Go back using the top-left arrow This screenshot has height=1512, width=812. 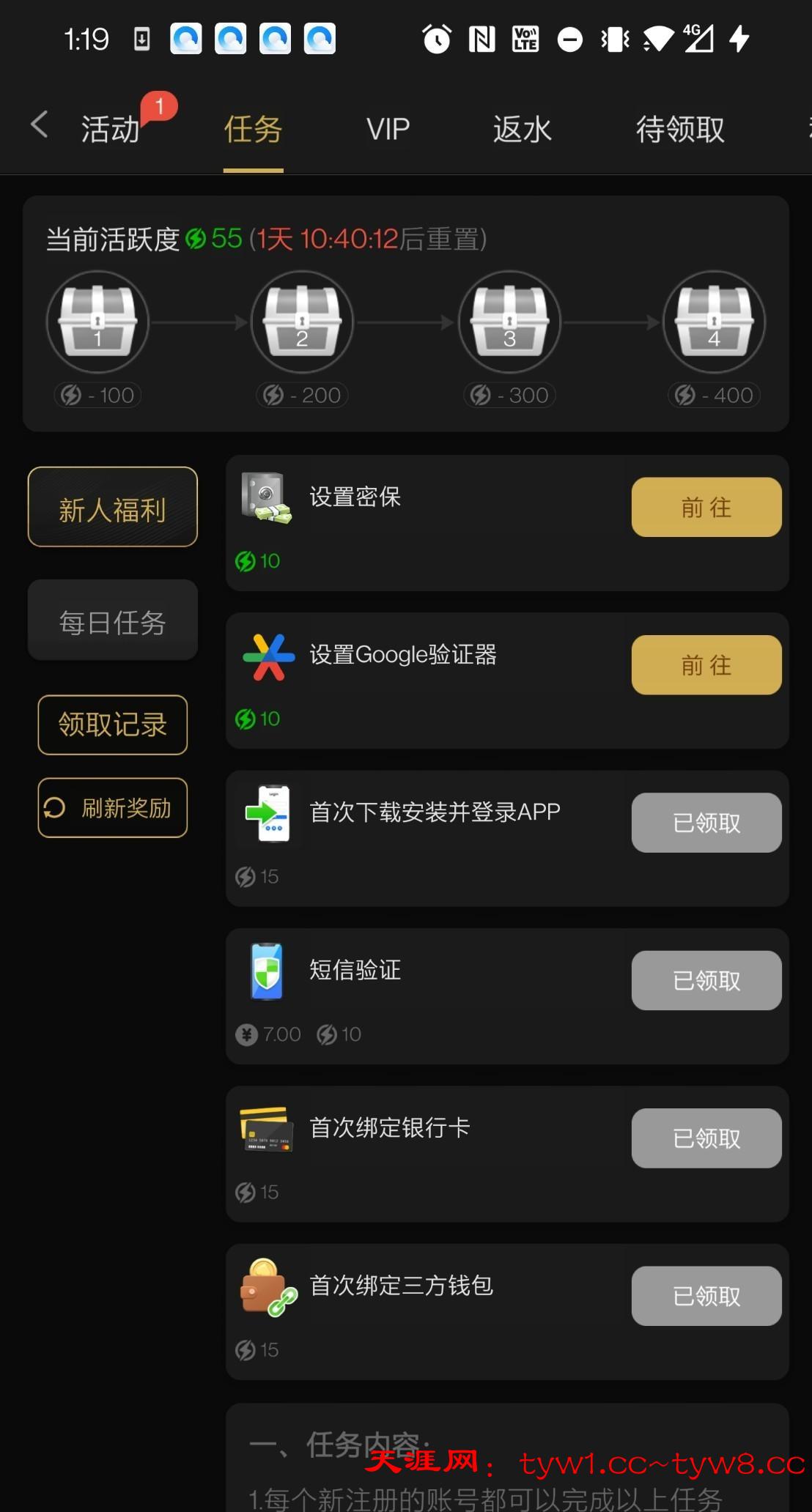(x=40, y=125)
